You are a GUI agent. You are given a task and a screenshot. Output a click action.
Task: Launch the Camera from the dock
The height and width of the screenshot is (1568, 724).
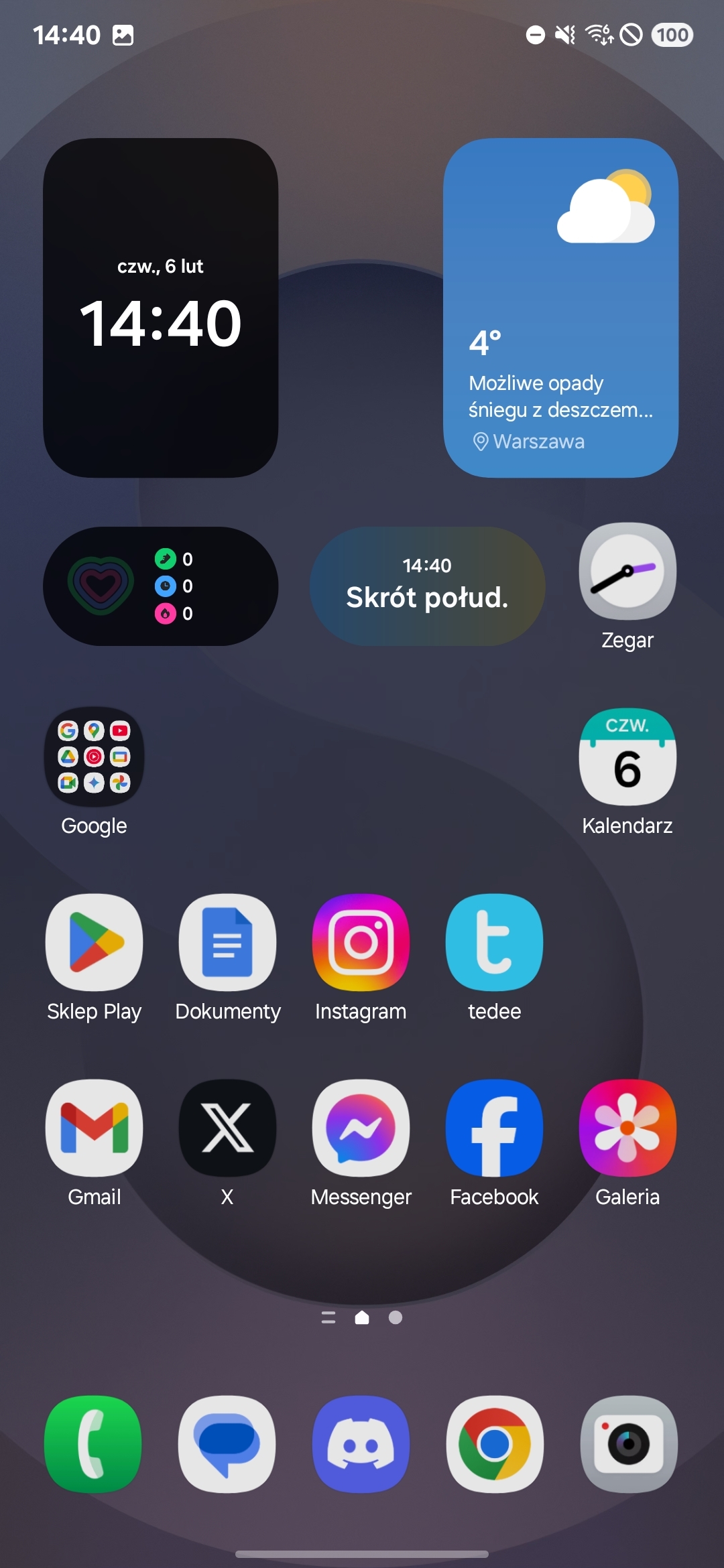(628, 1445)
